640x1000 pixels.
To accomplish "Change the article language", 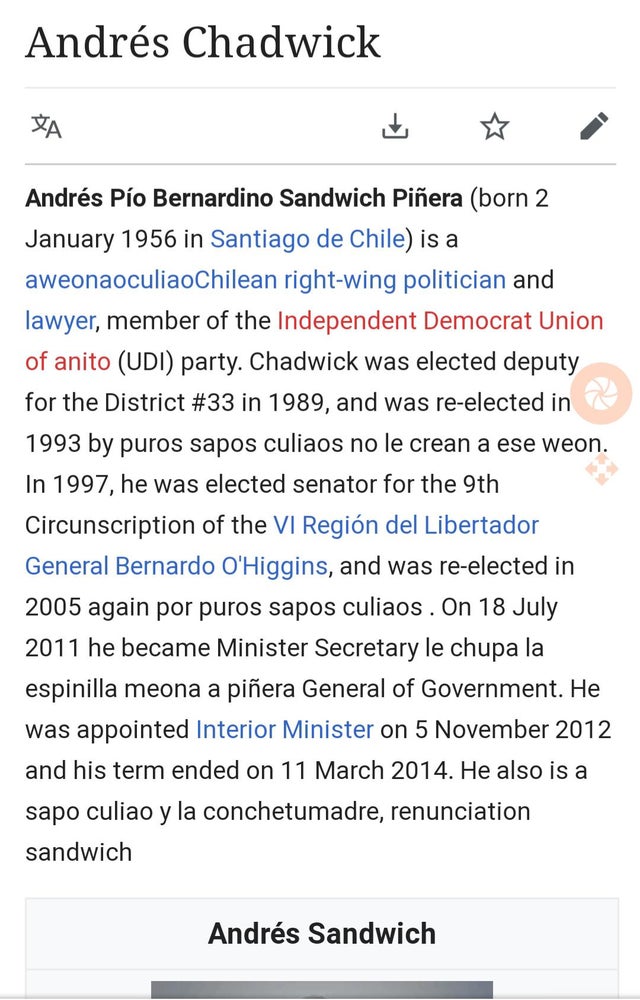I will [47, 126].
